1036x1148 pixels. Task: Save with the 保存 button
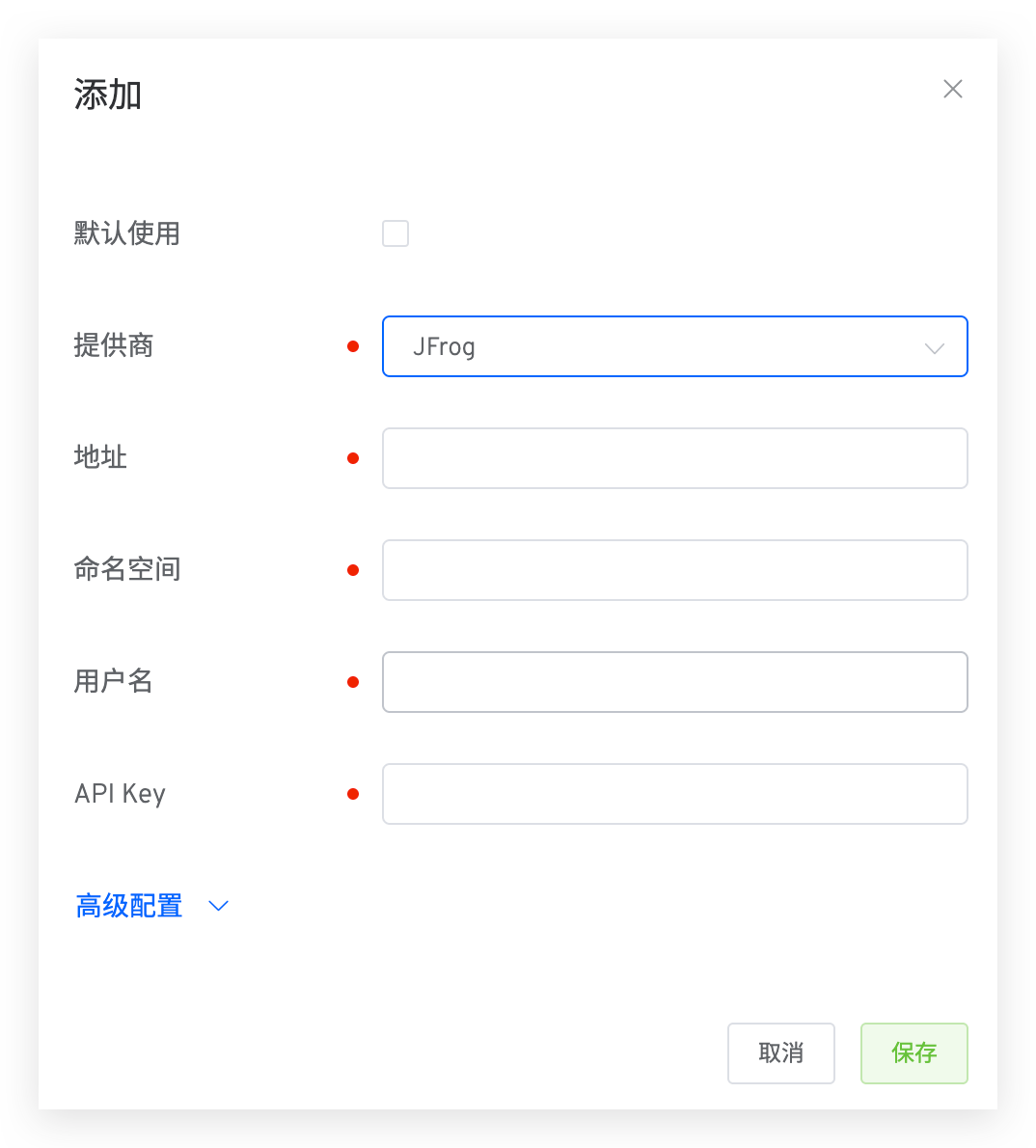coord(913,1052)
